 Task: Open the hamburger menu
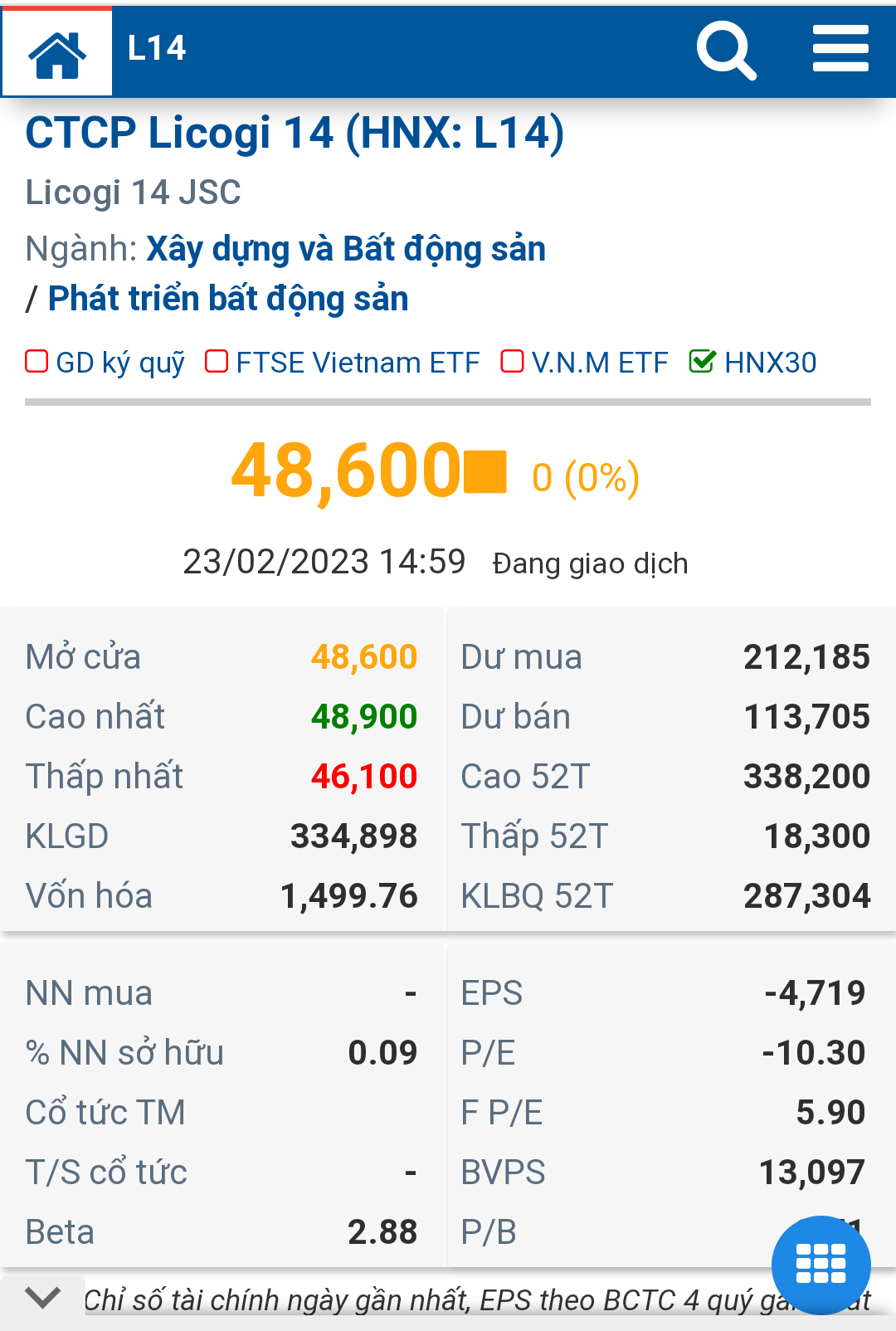click(840, 48)
